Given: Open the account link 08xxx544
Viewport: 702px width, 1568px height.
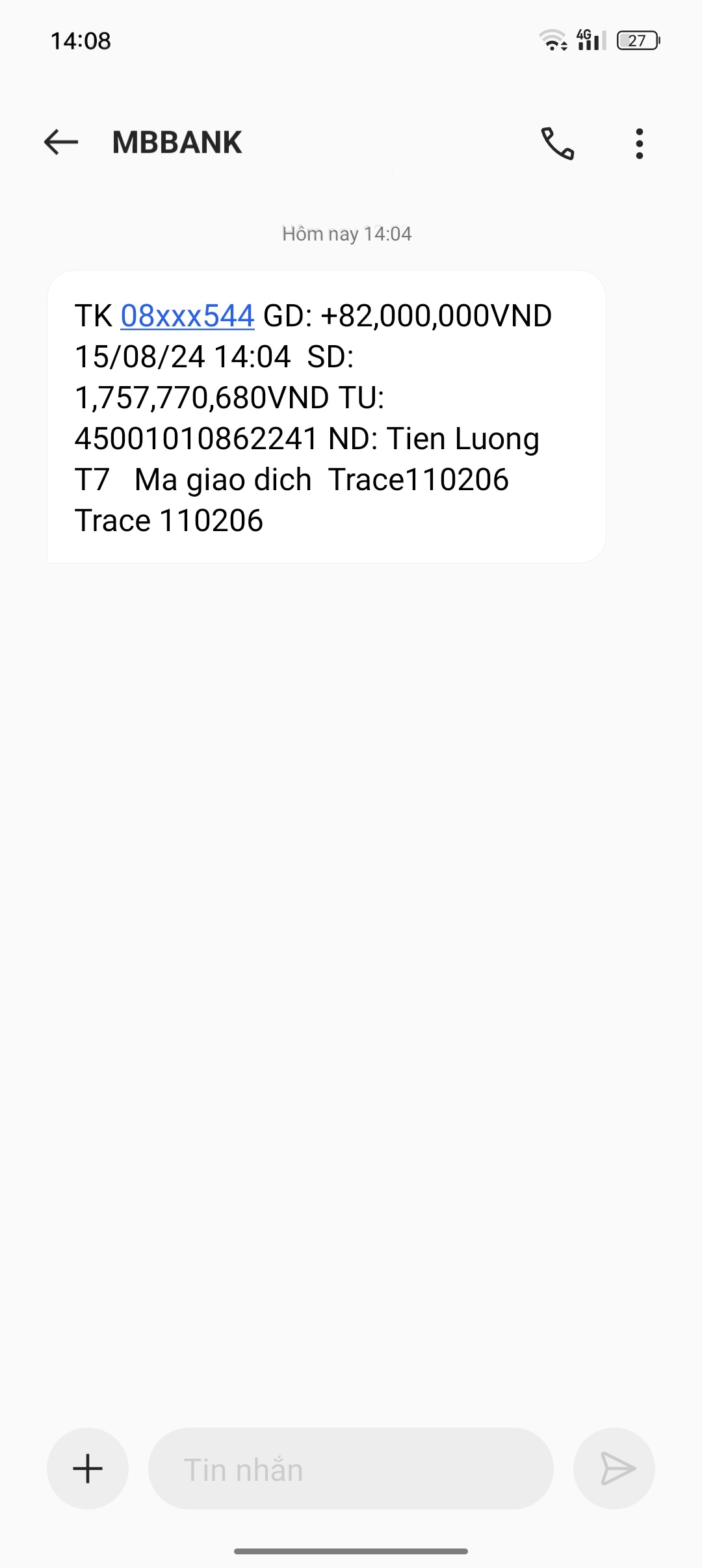Looking at the screenshot, I should (187, 317).
